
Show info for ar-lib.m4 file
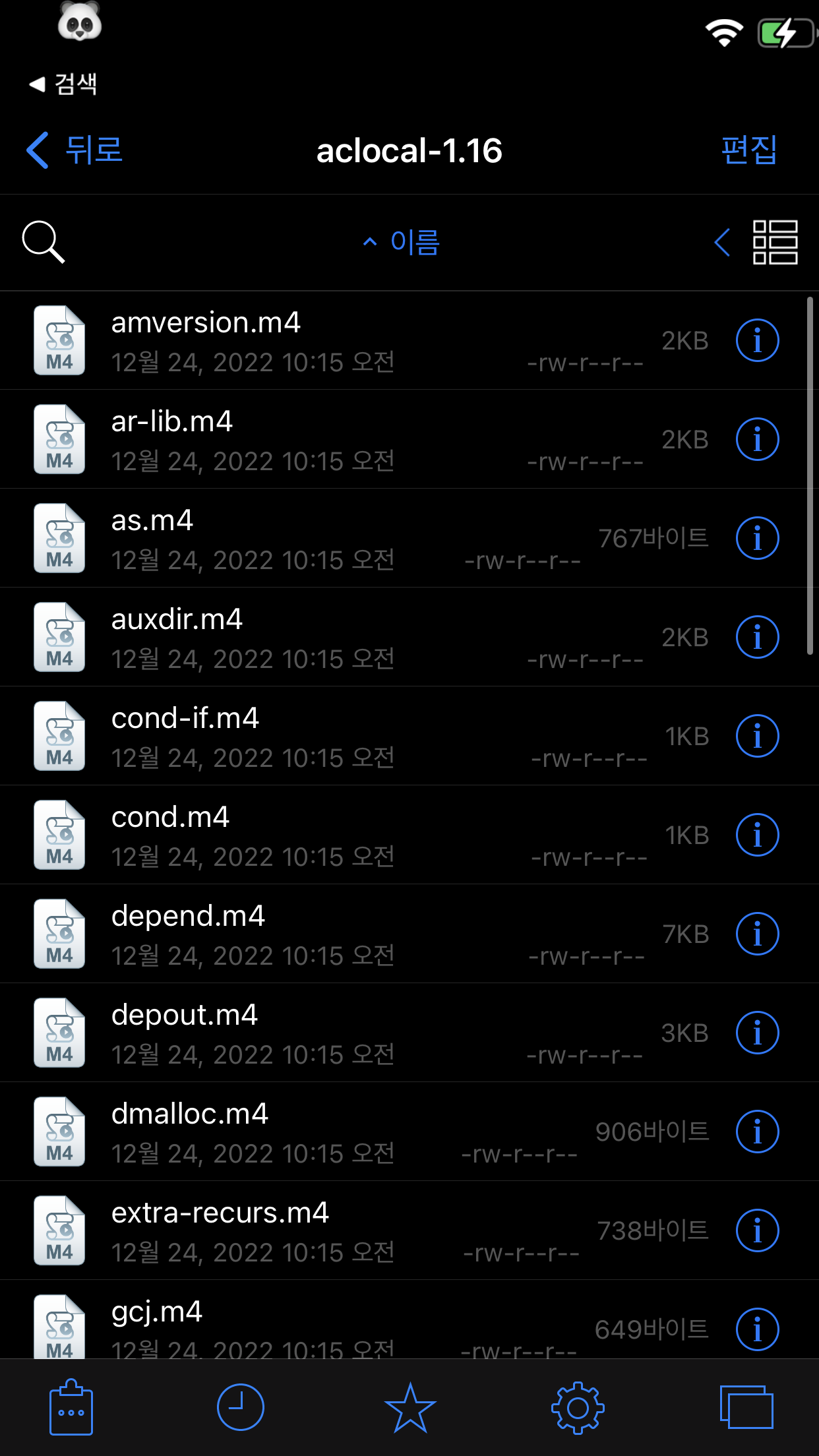pos(756,439)
